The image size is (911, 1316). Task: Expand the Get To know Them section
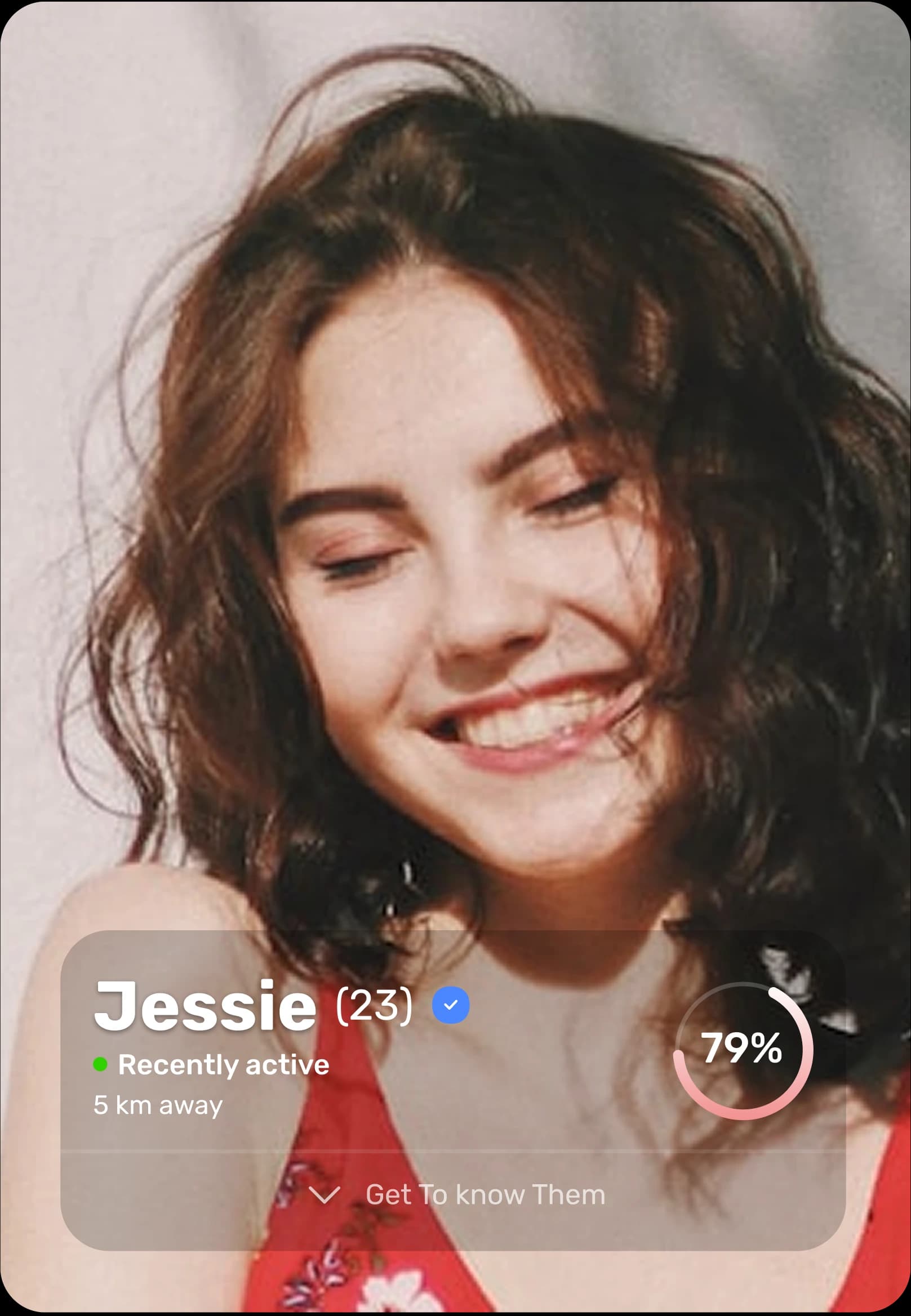click(x=457, y=1194)
